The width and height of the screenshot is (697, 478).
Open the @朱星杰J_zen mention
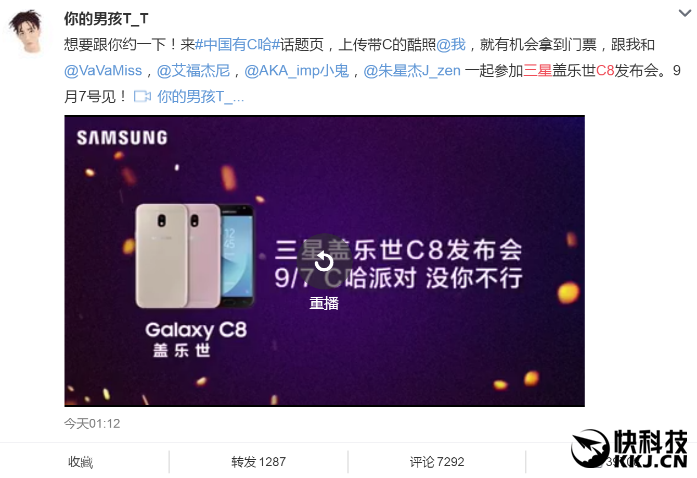tap(412, 71)
